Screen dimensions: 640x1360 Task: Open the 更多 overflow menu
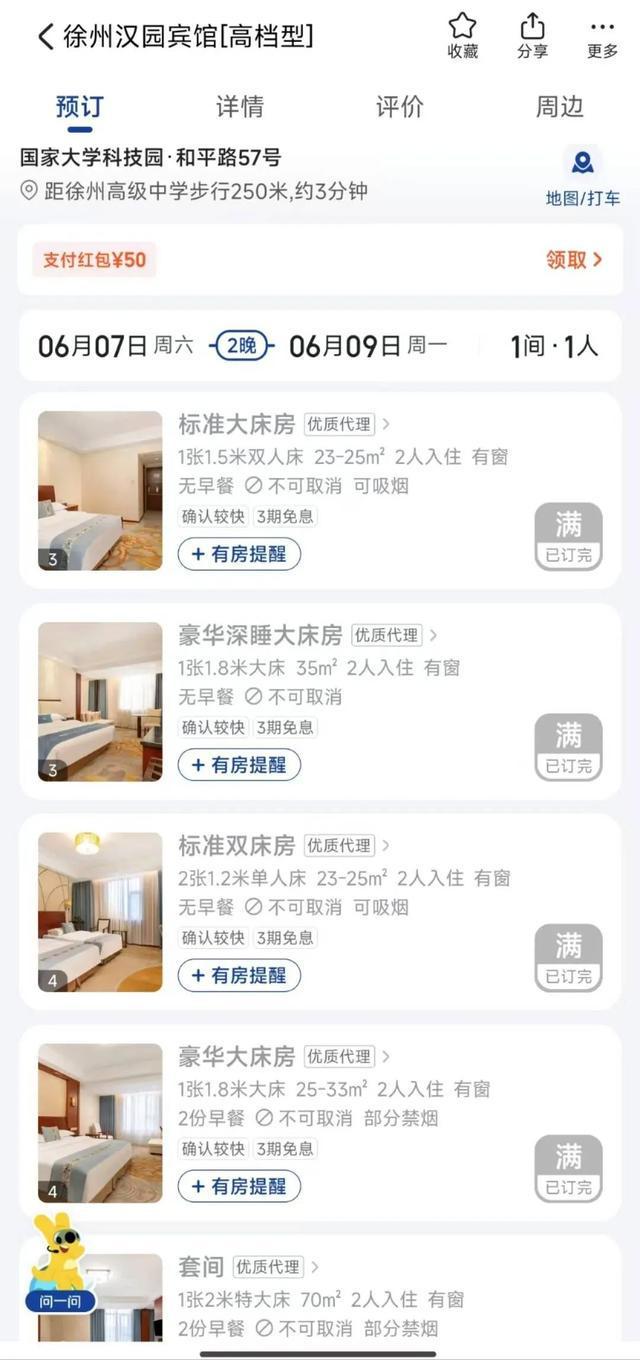click(x=602, y=36)
